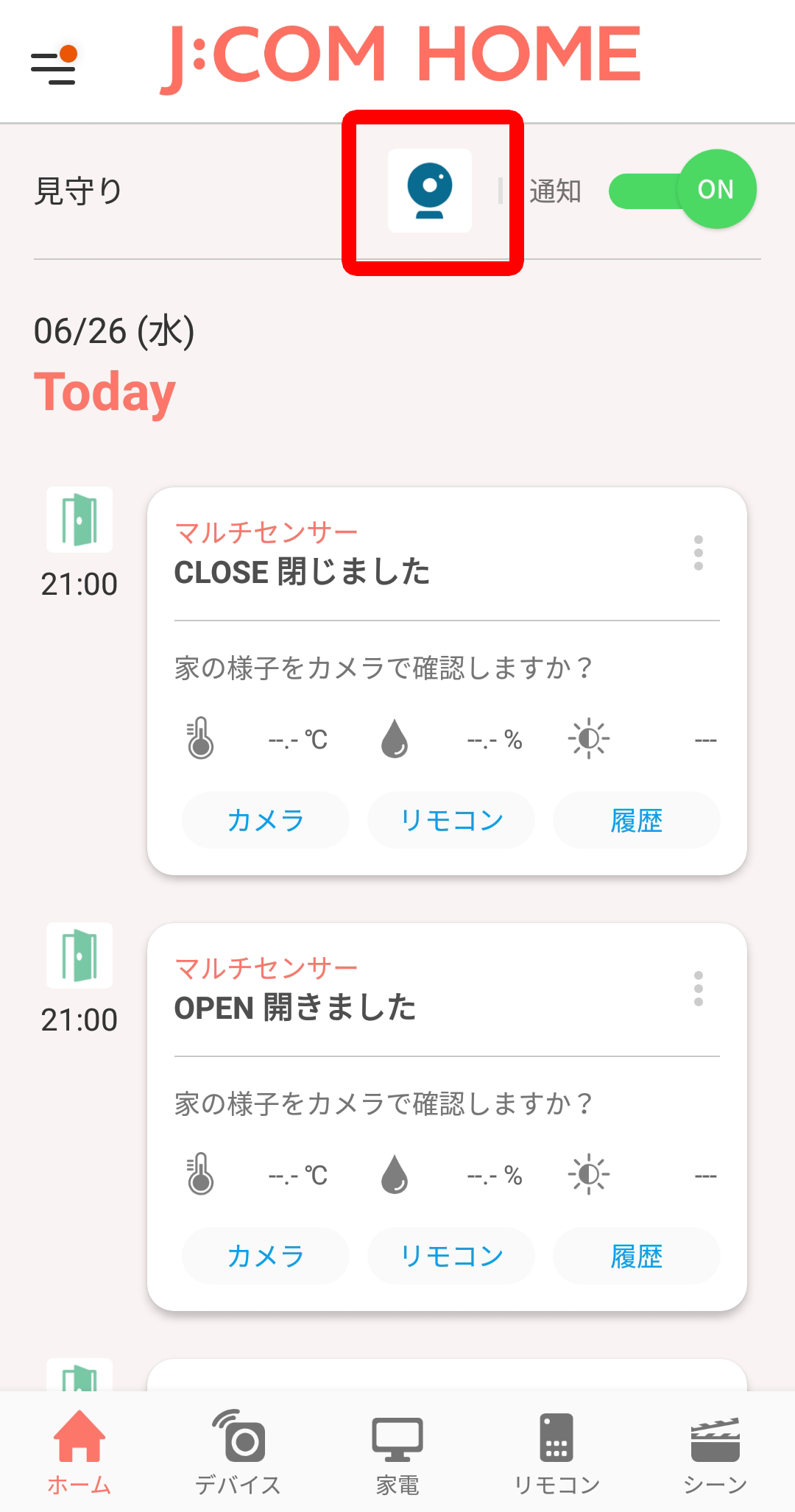Switch to the デバイス tab
Screen dimensions: 795x1512
239,1452
